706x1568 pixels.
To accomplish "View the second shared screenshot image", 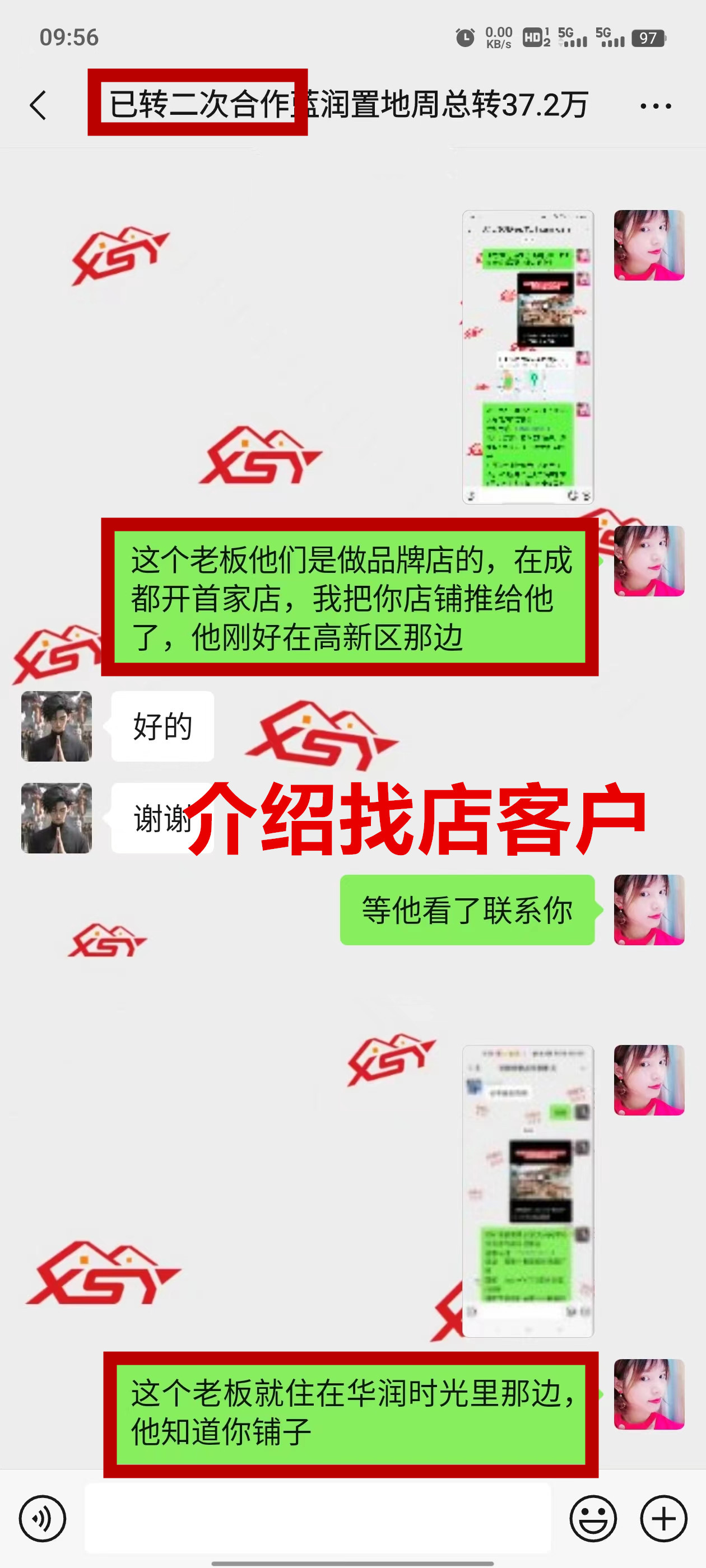I will [527, 1191].
